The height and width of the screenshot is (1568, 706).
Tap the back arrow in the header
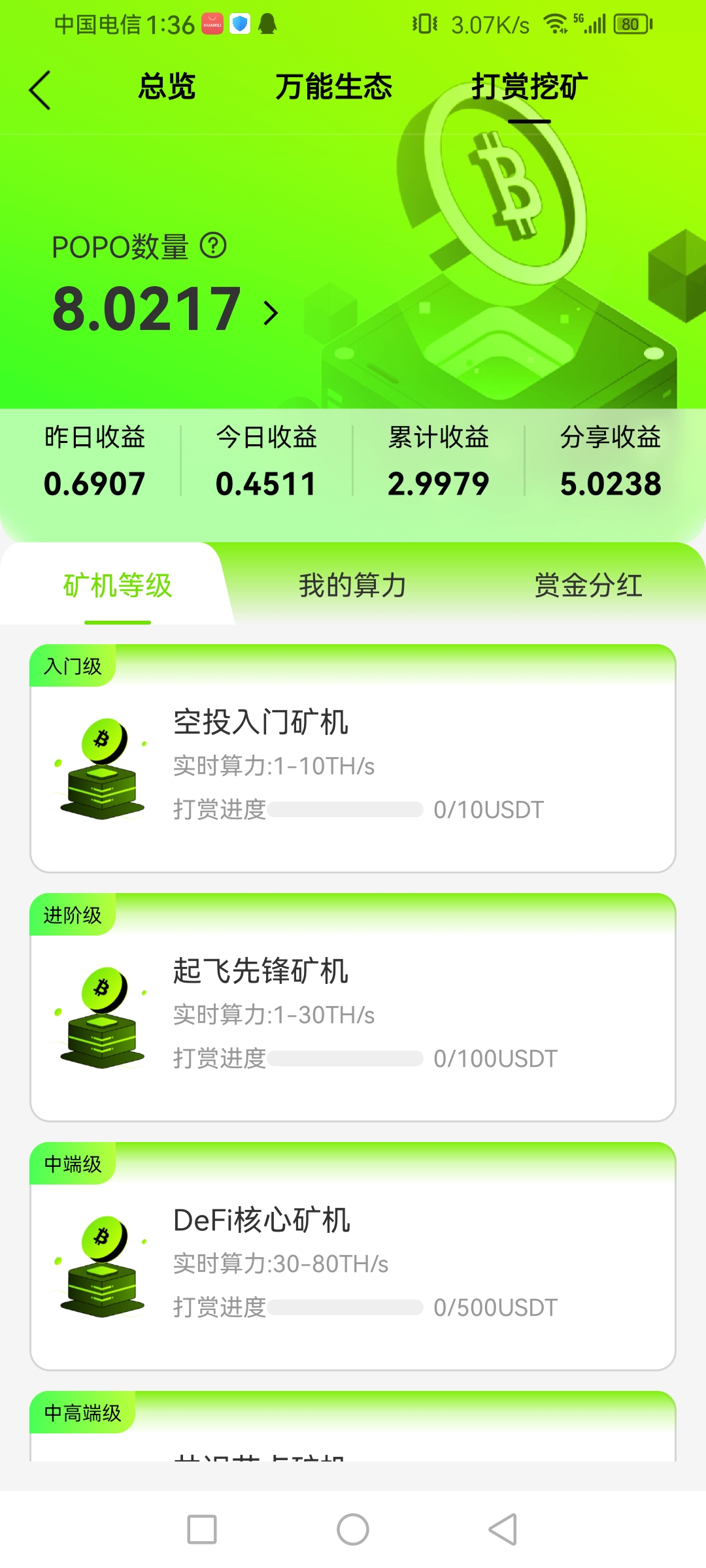click(x=39, y=88)
